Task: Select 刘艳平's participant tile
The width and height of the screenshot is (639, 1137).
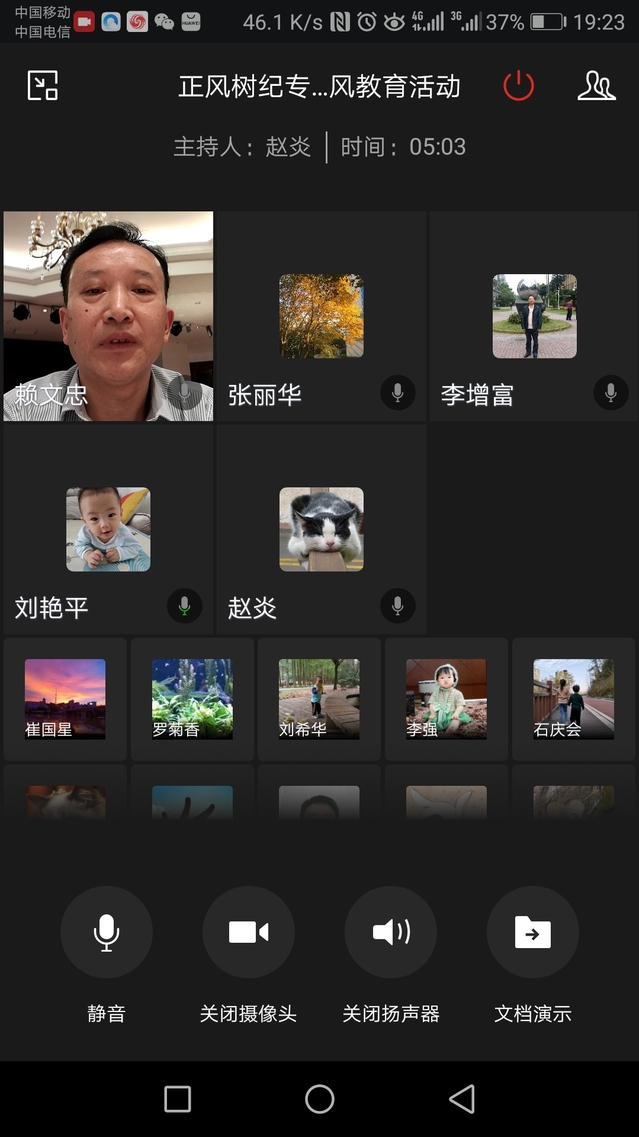Action: pos(108,529)
